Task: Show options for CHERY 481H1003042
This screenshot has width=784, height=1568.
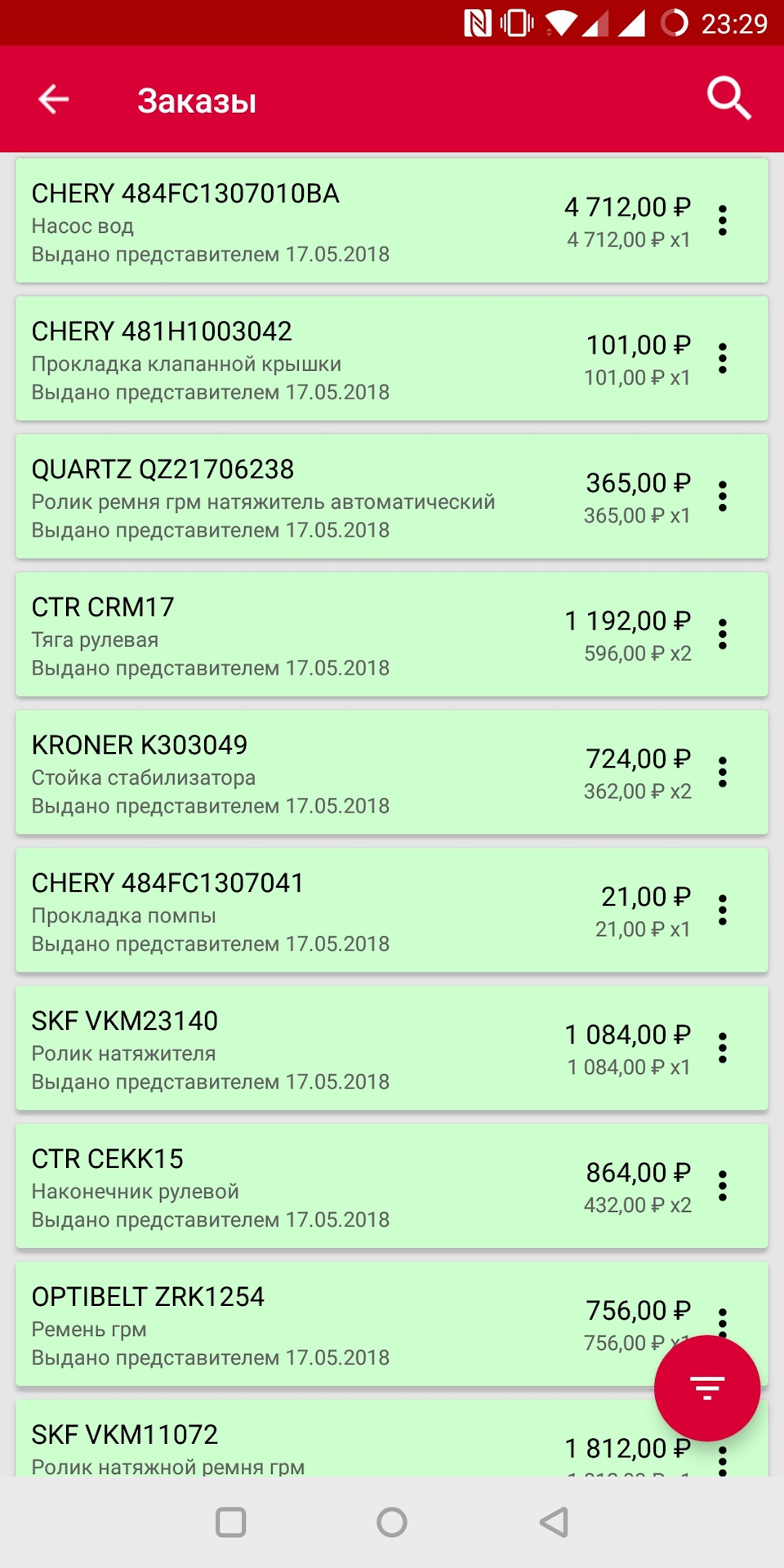Action: pyautogui.click(x=723, y=359)
